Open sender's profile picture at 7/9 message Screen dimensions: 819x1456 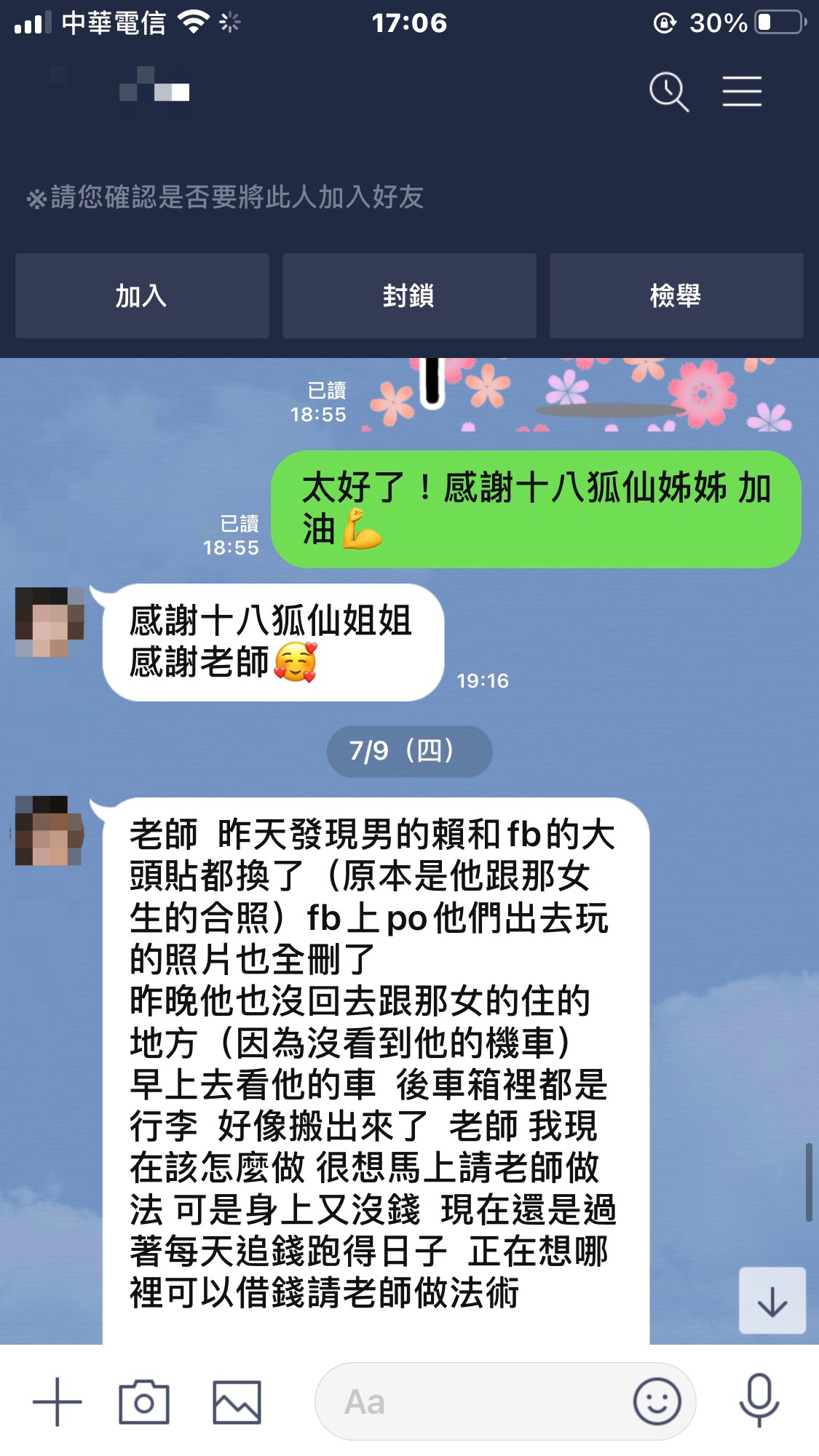coord(50,831)
